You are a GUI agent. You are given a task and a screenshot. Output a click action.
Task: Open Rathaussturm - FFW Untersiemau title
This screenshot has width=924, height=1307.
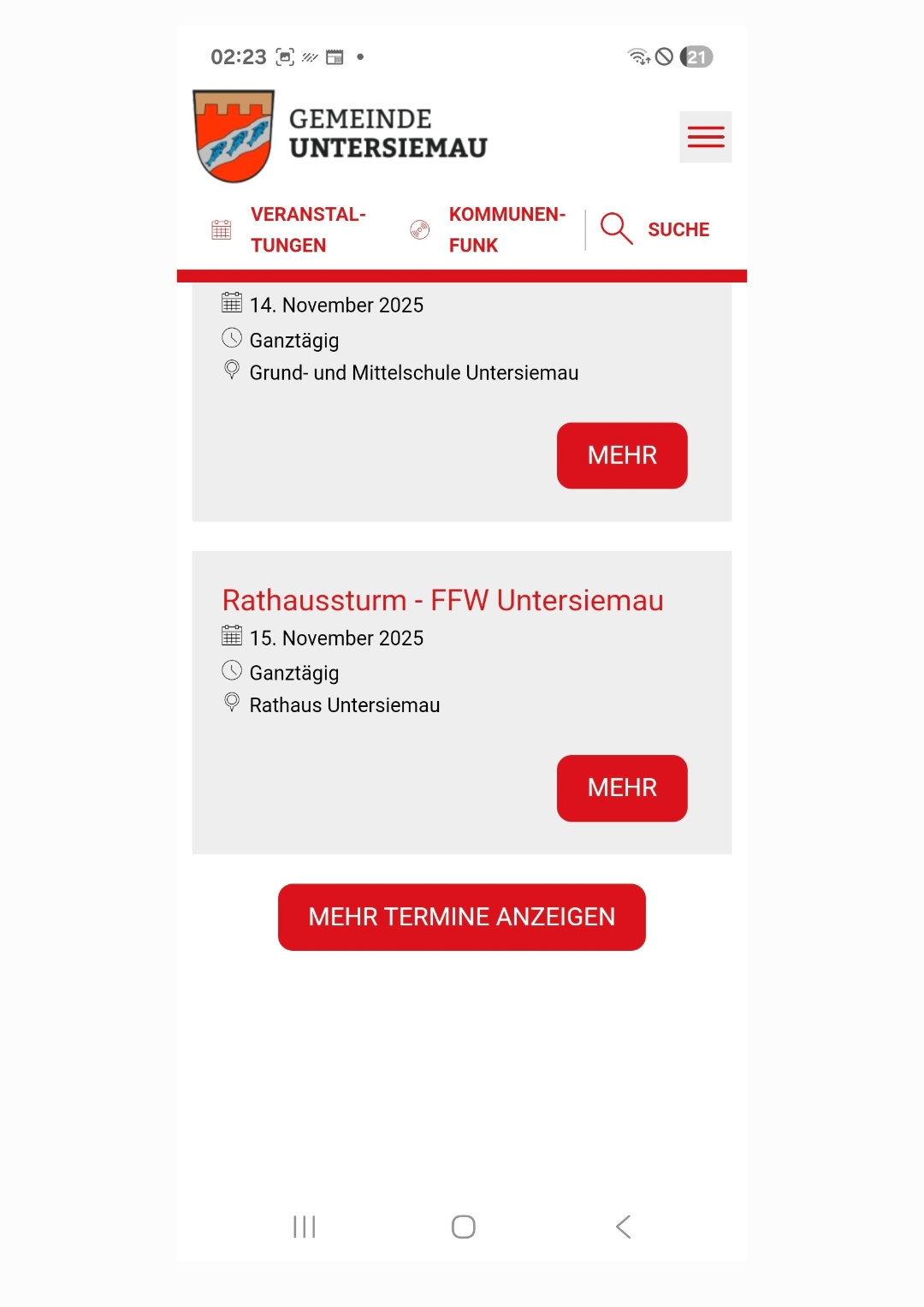pos(442,601)
